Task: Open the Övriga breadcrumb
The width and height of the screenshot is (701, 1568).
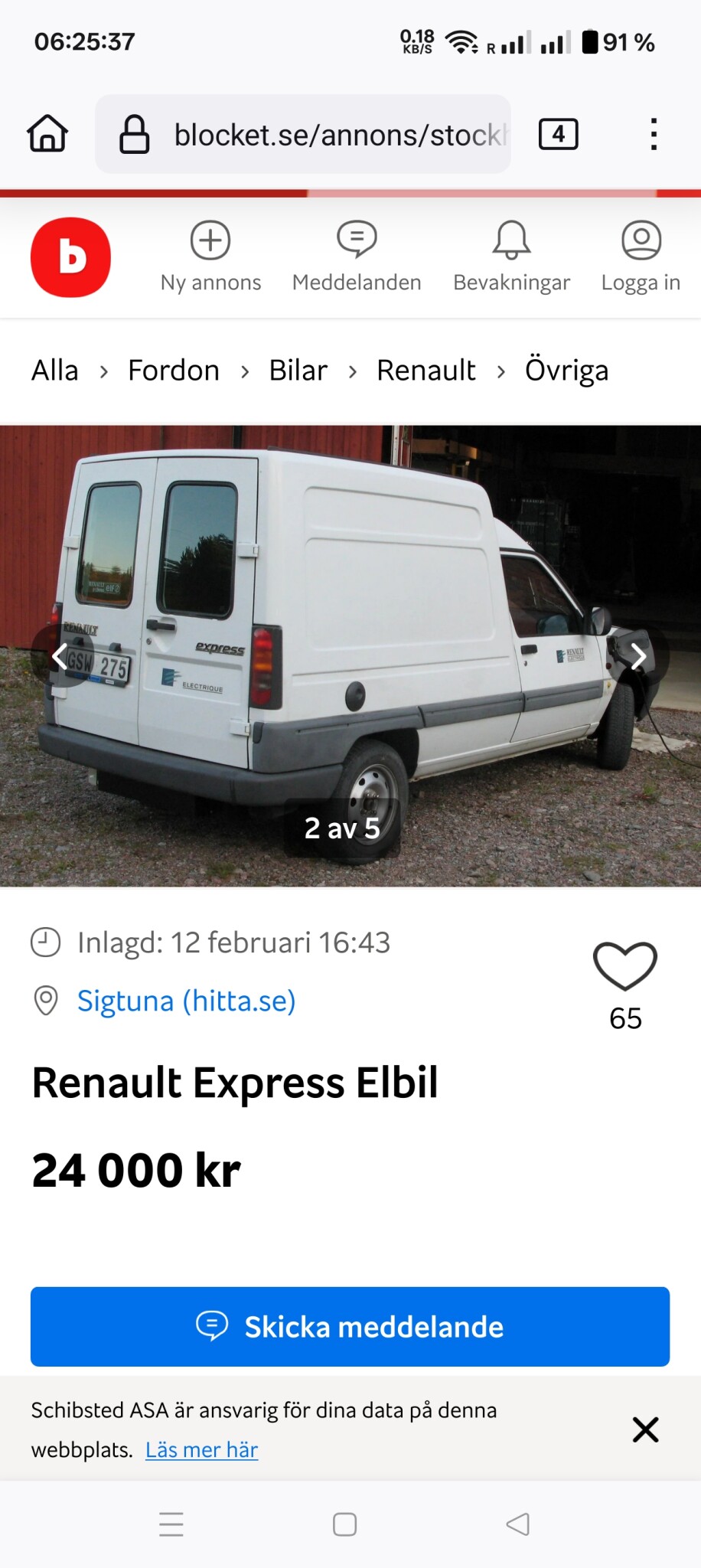Action: click(566, 371)
